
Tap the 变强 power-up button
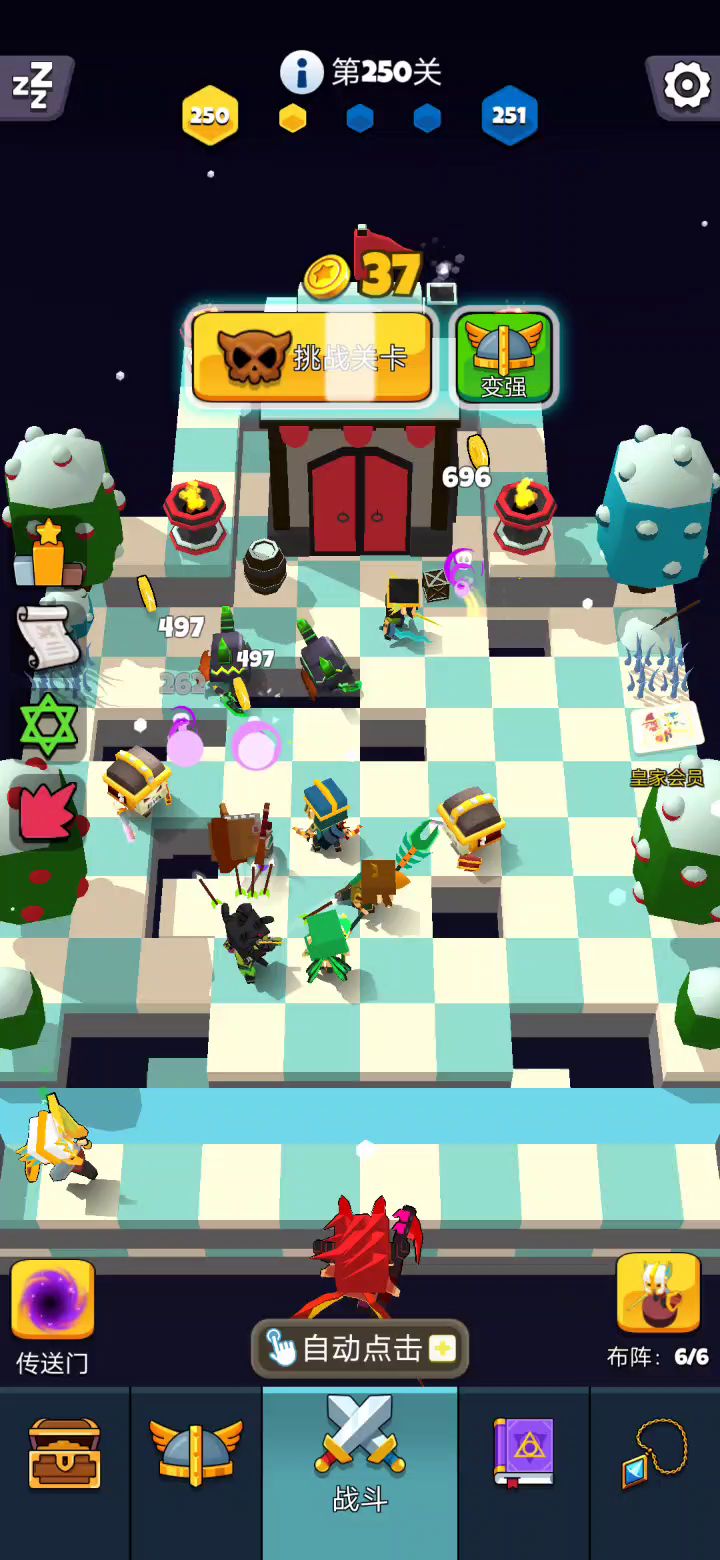(504, 358)
